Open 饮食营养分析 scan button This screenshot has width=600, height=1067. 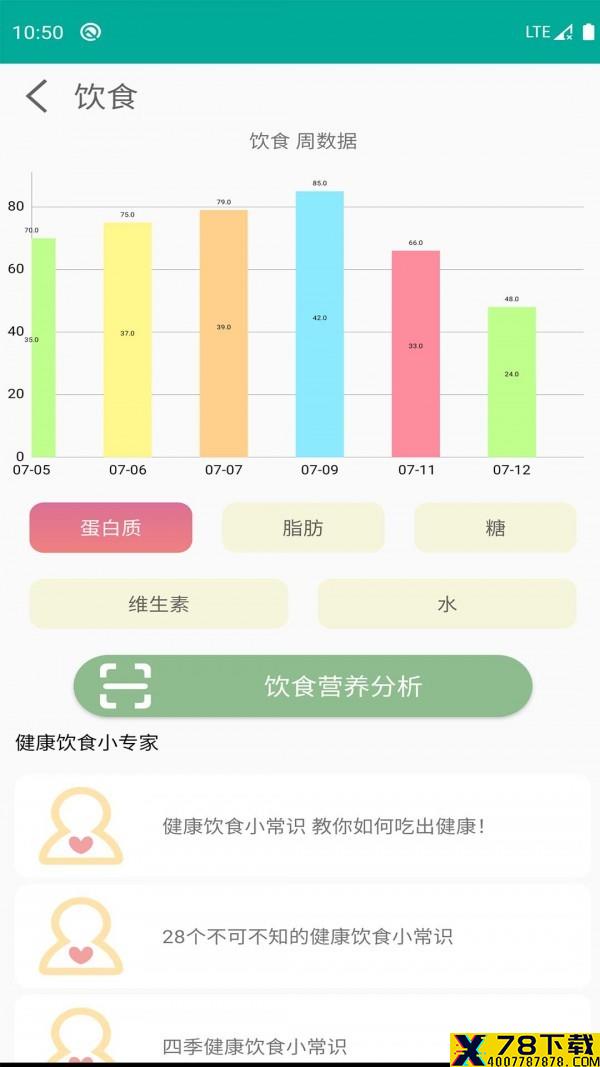tap(303, 686)
